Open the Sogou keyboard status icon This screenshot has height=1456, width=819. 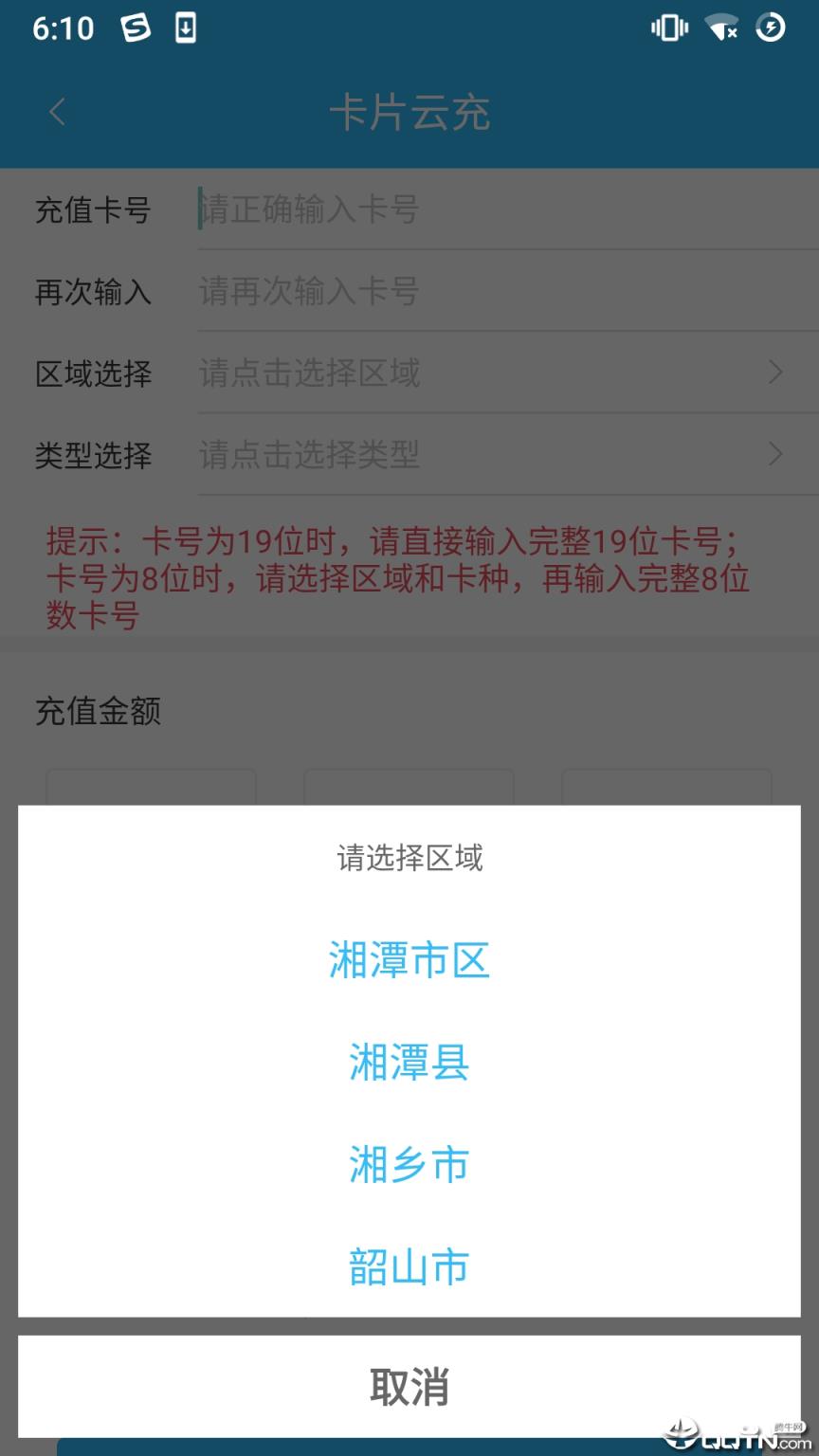[x=136, y=27]
